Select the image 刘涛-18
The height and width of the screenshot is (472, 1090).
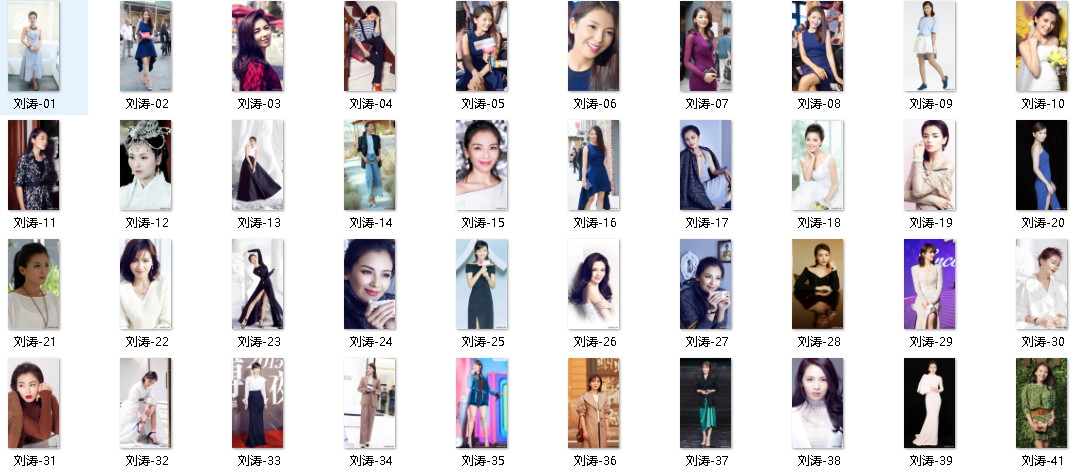pos(818,165)
